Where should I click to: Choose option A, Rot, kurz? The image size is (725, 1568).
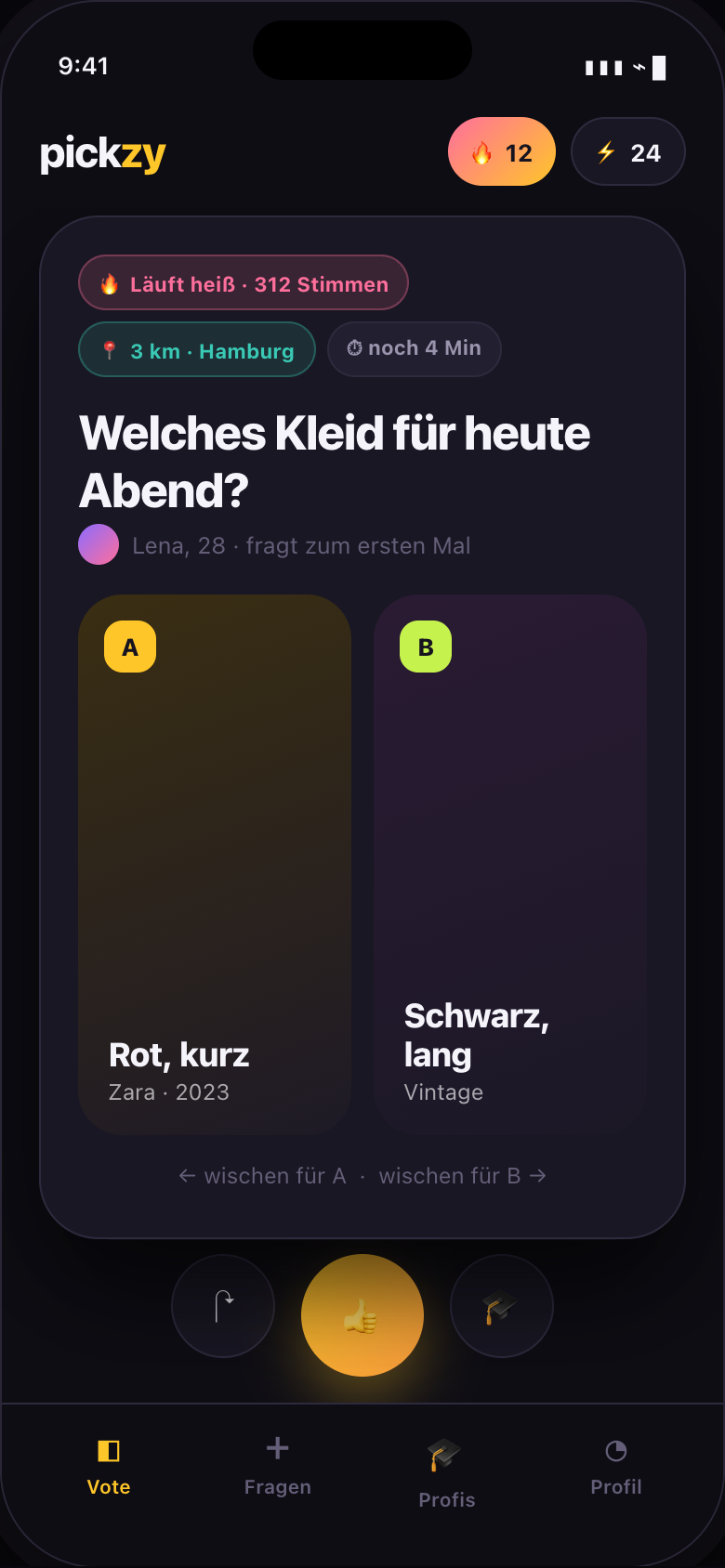pyautogui.click(x=215, y=865)
